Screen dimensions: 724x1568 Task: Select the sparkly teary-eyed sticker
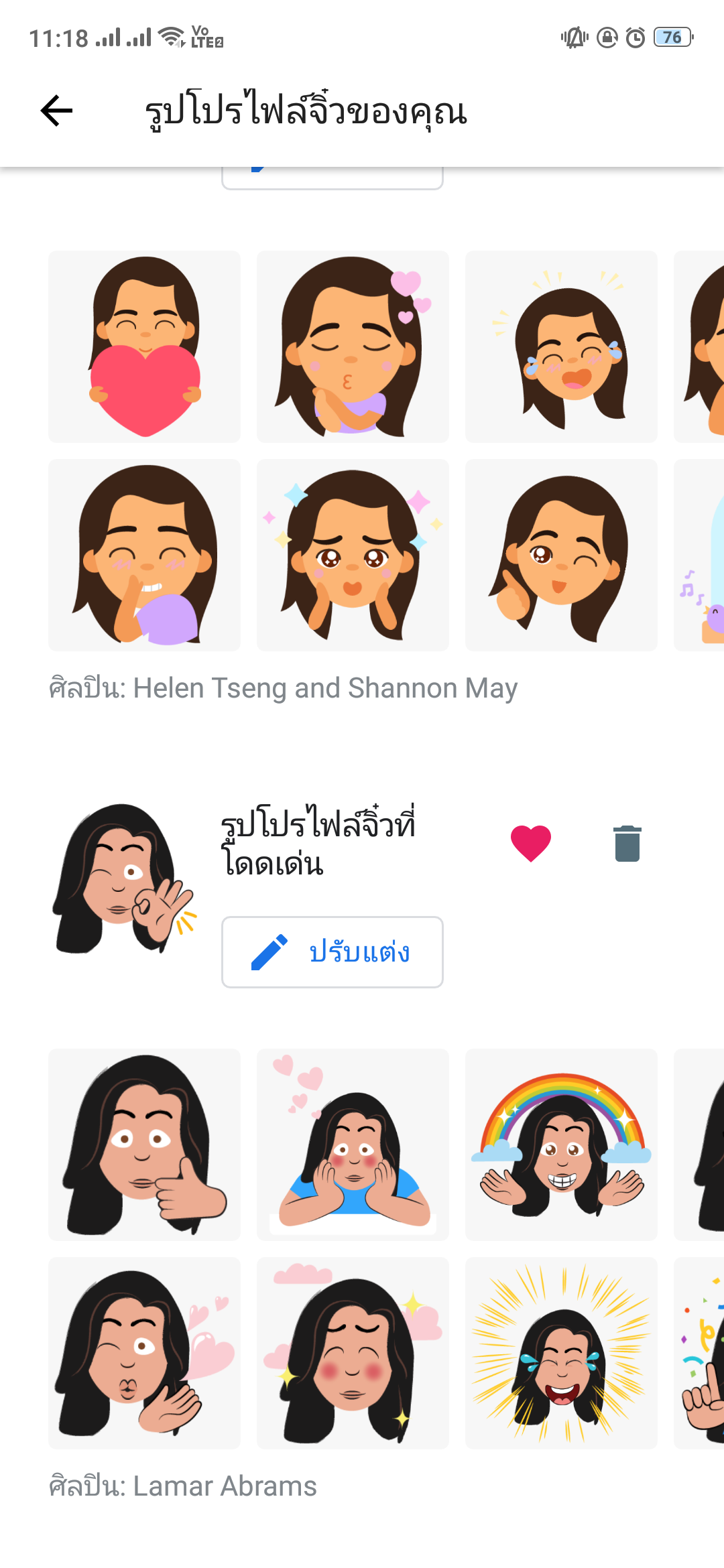pyautogui.click(x=353, y=555)
